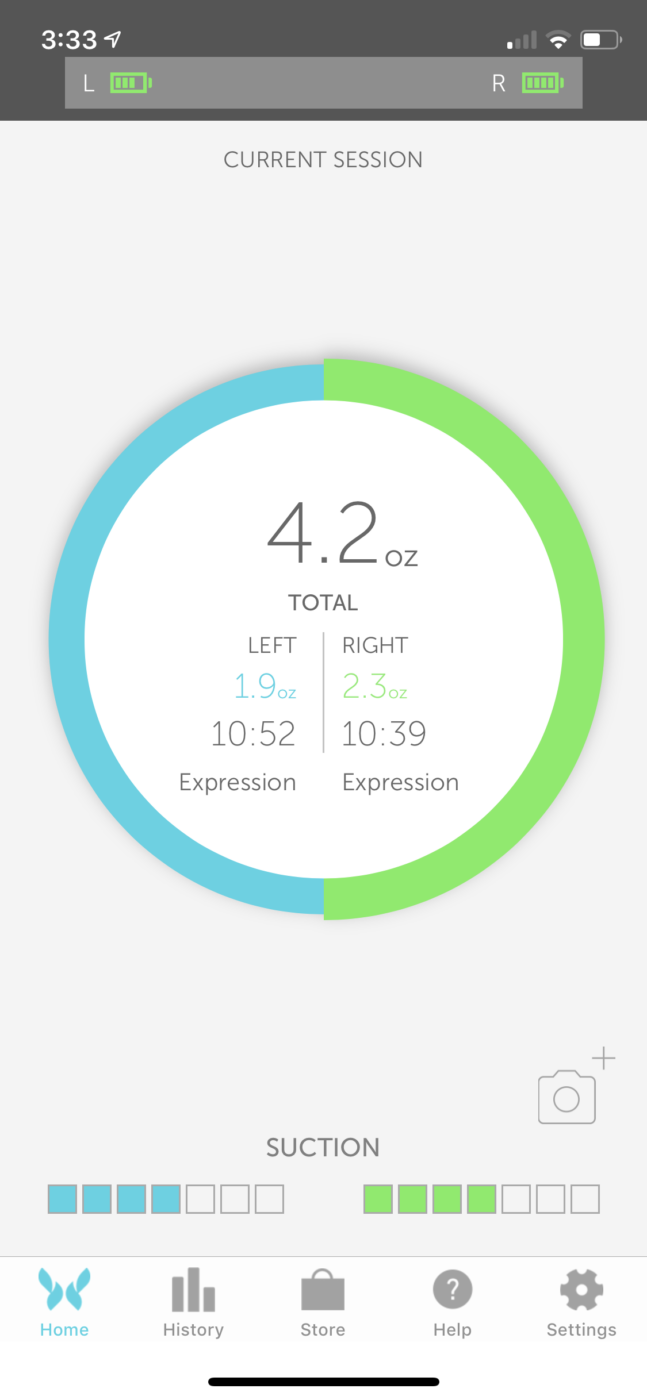Select the Home tab
This screenshot has height=1400, width=647.
point(64,1303)
